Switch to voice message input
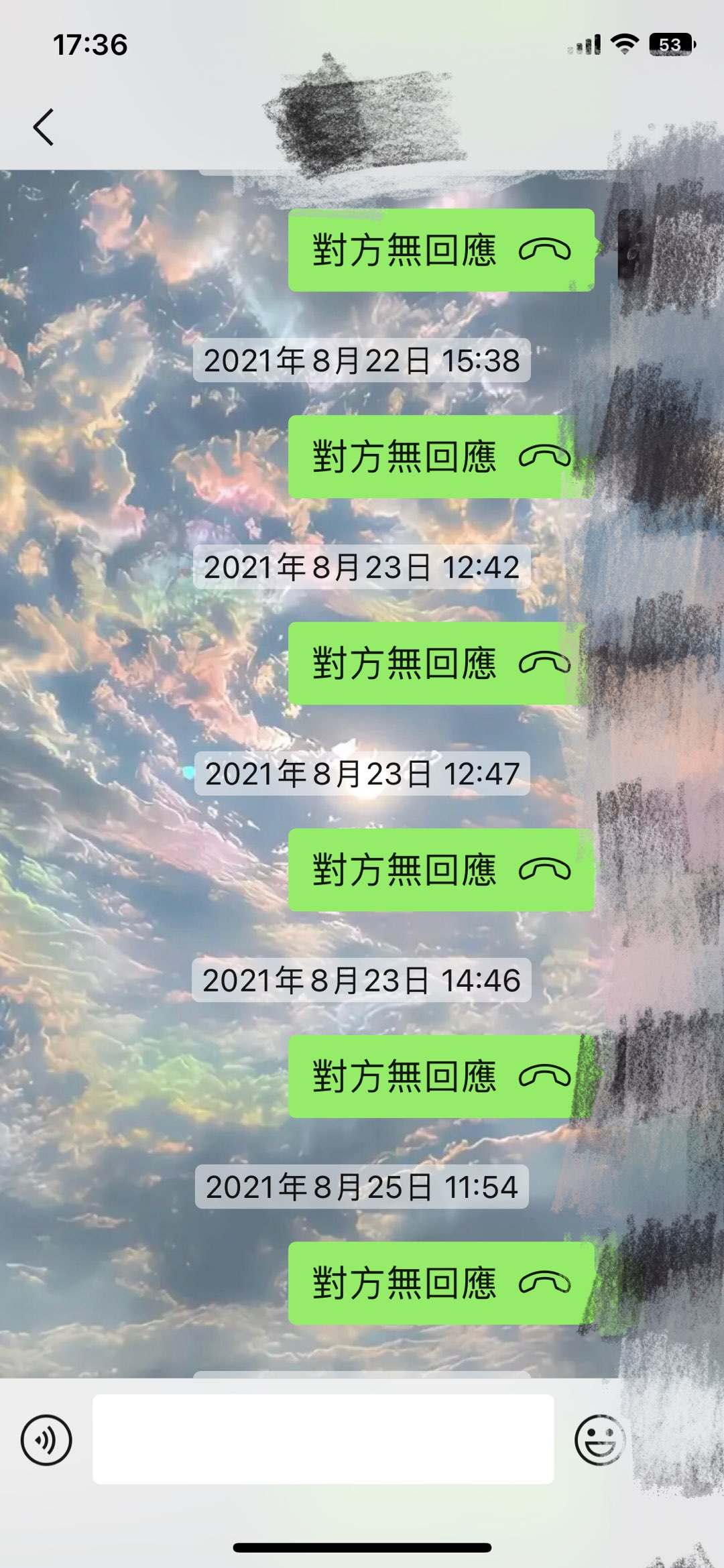 click(x=46, y=1439)
